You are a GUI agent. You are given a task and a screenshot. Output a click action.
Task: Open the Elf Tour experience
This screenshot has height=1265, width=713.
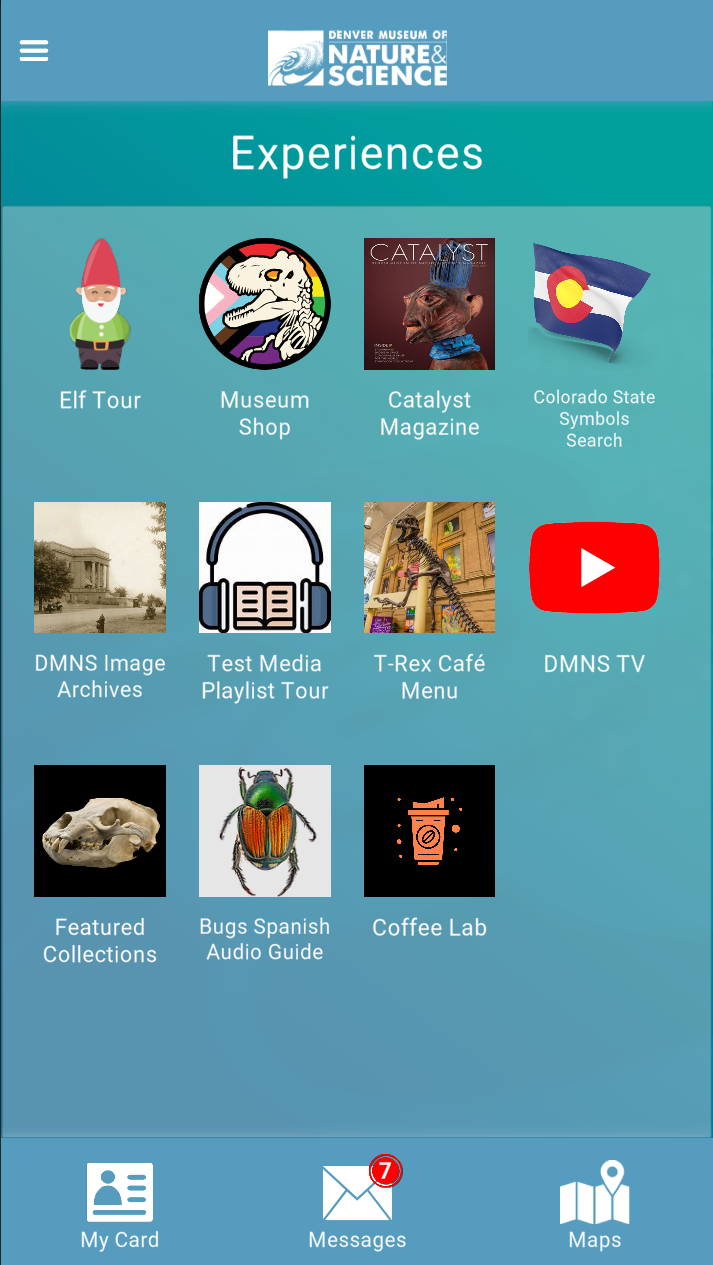click(x=100, y=305)
